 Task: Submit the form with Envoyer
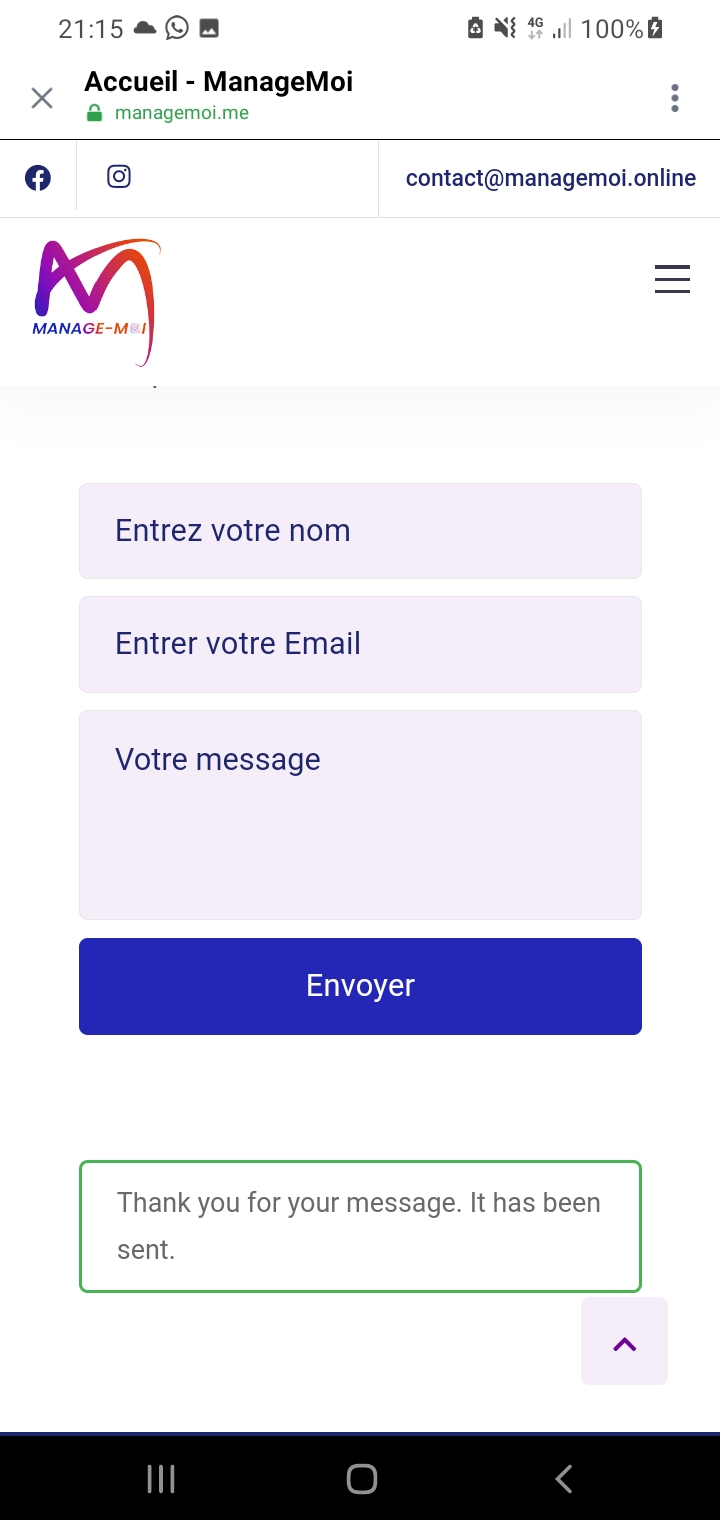point(360,986)
